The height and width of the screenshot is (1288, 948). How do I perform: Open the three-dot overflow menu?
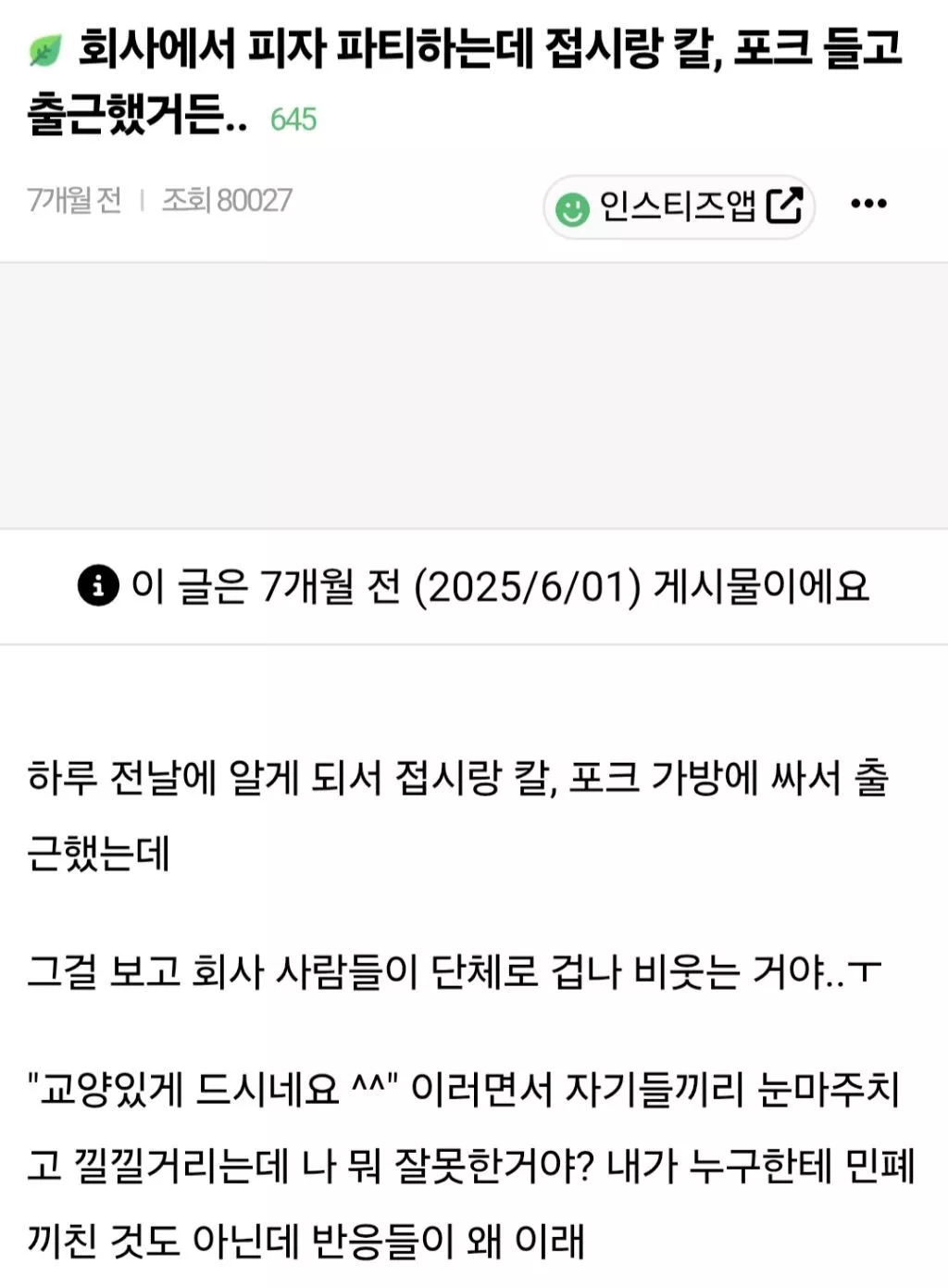point(868,204)
